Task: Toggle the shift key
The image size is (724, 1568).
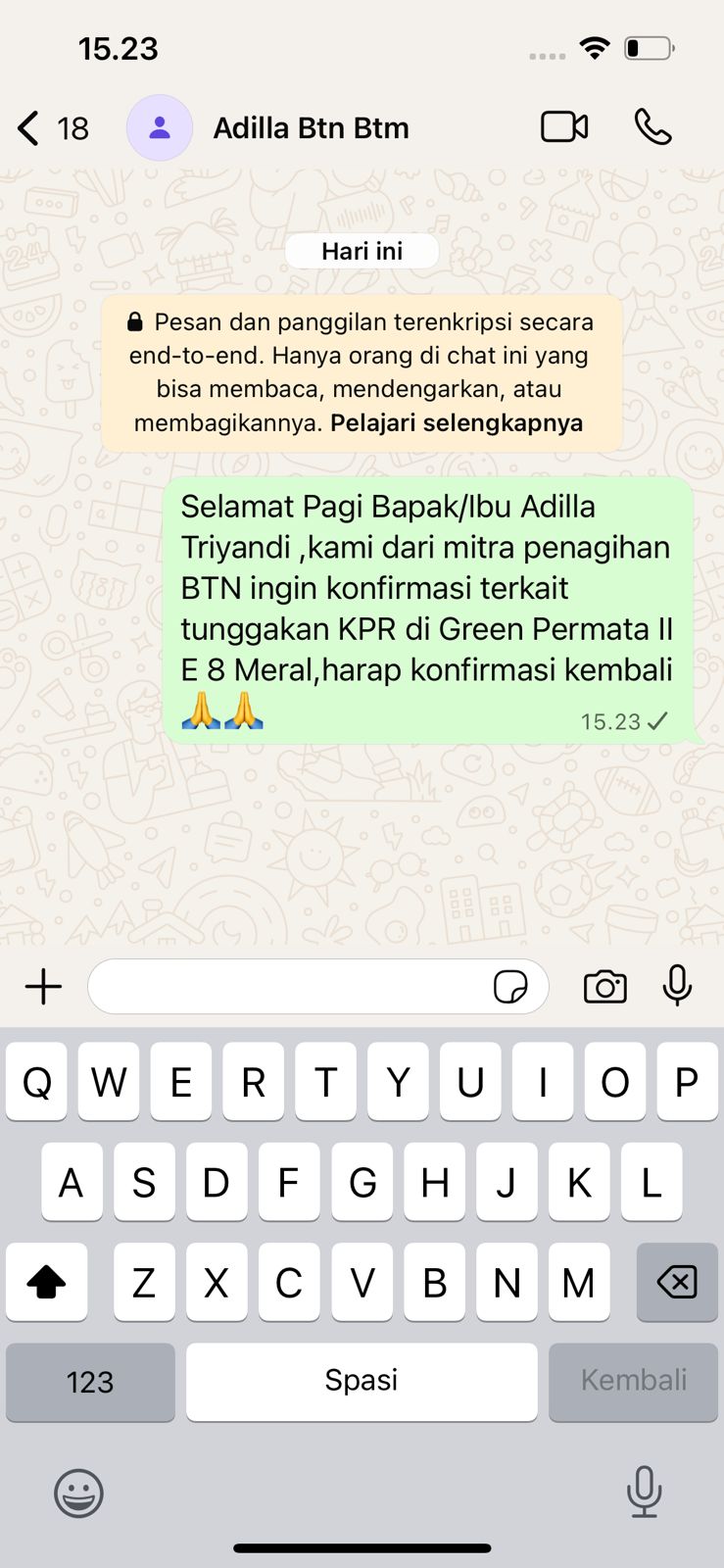Action: (x=46, y=1282)
